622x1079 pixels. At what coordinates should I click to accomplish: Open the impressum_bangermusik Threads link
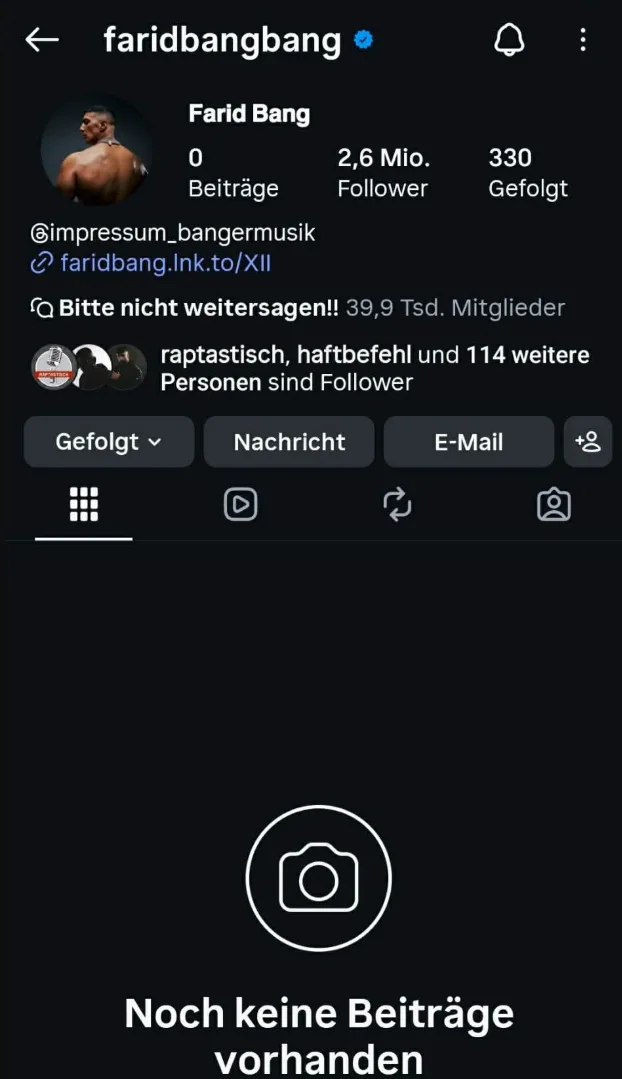coord(173,233)
